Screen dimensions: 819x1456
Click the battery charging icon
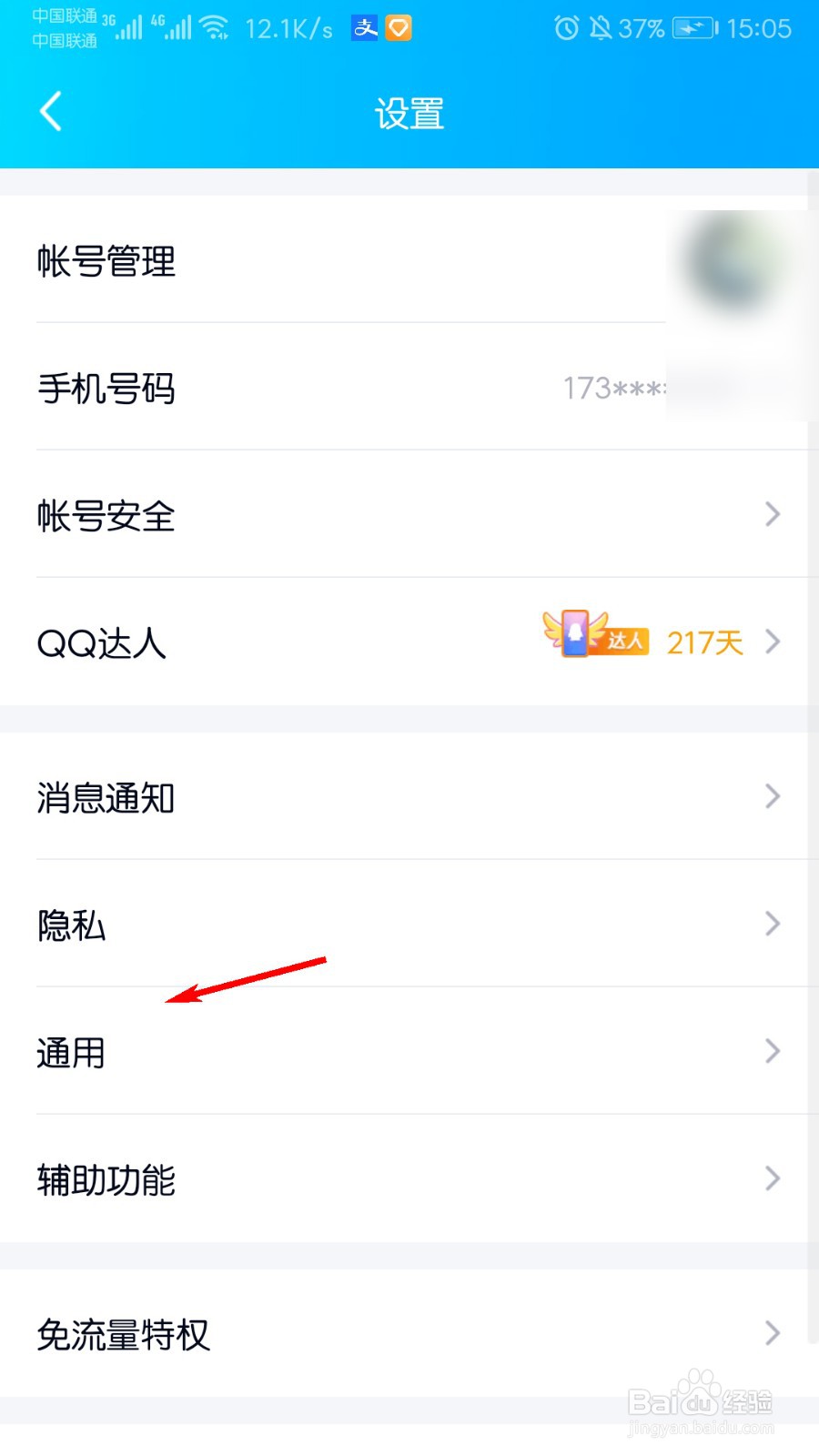tap(693, 28)
